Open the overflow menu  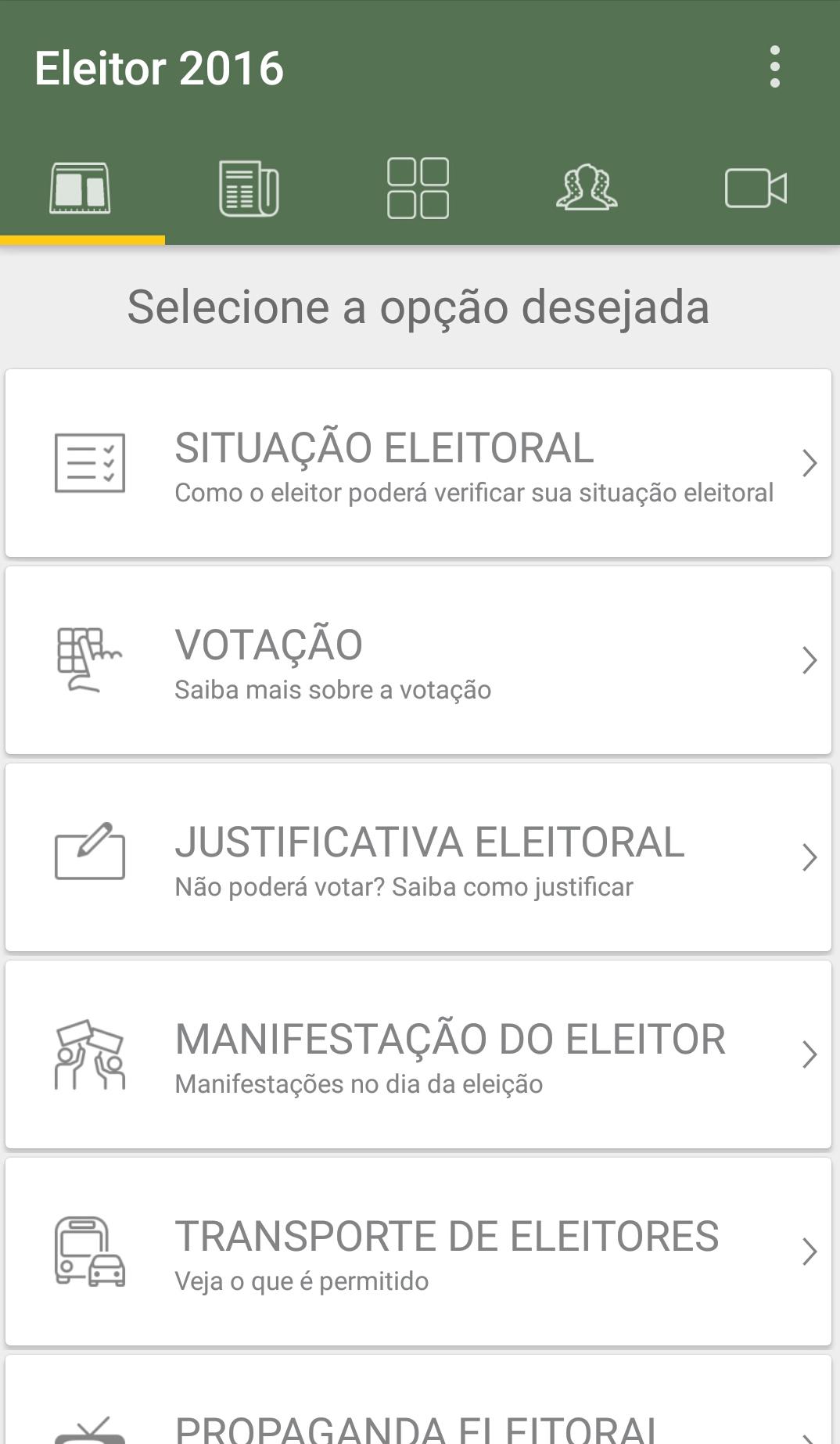click(x=774, y=67)
